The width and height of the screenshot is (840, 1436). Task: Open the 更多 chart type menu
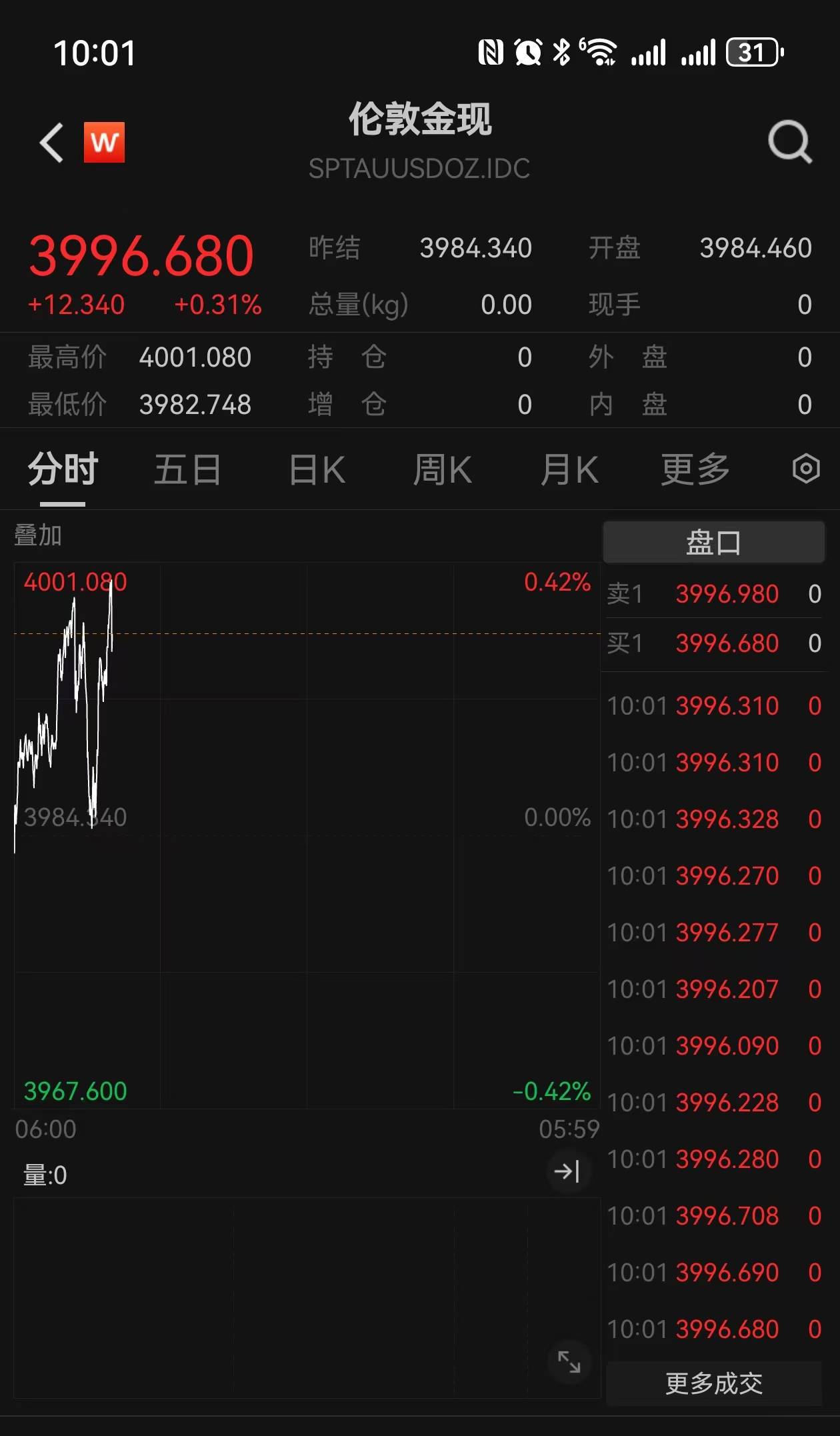coord(694,469)
